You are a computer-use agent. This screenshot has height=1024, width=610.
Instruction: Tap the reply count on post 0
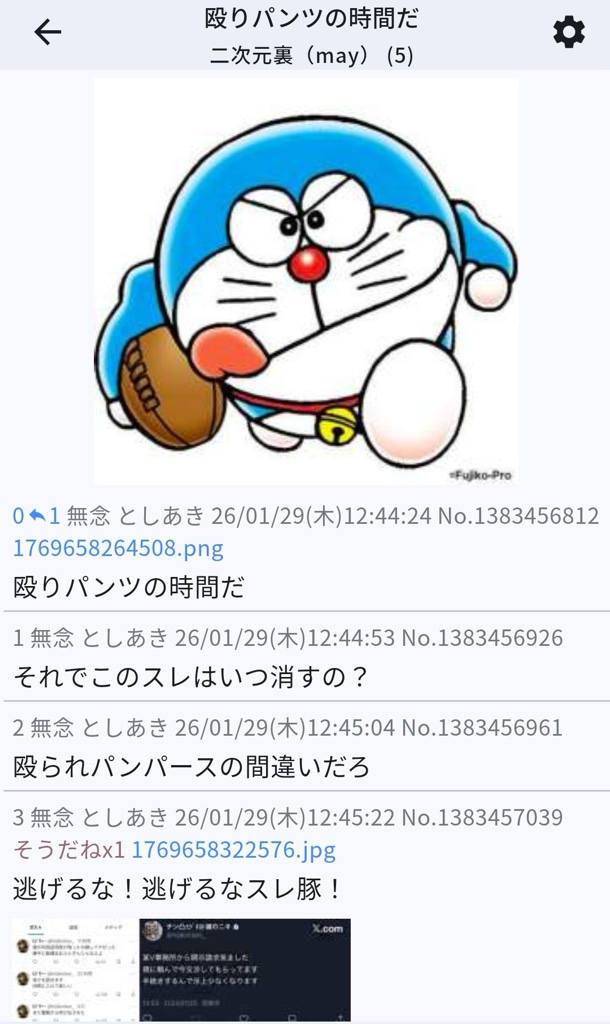click(x=45, y=517)
